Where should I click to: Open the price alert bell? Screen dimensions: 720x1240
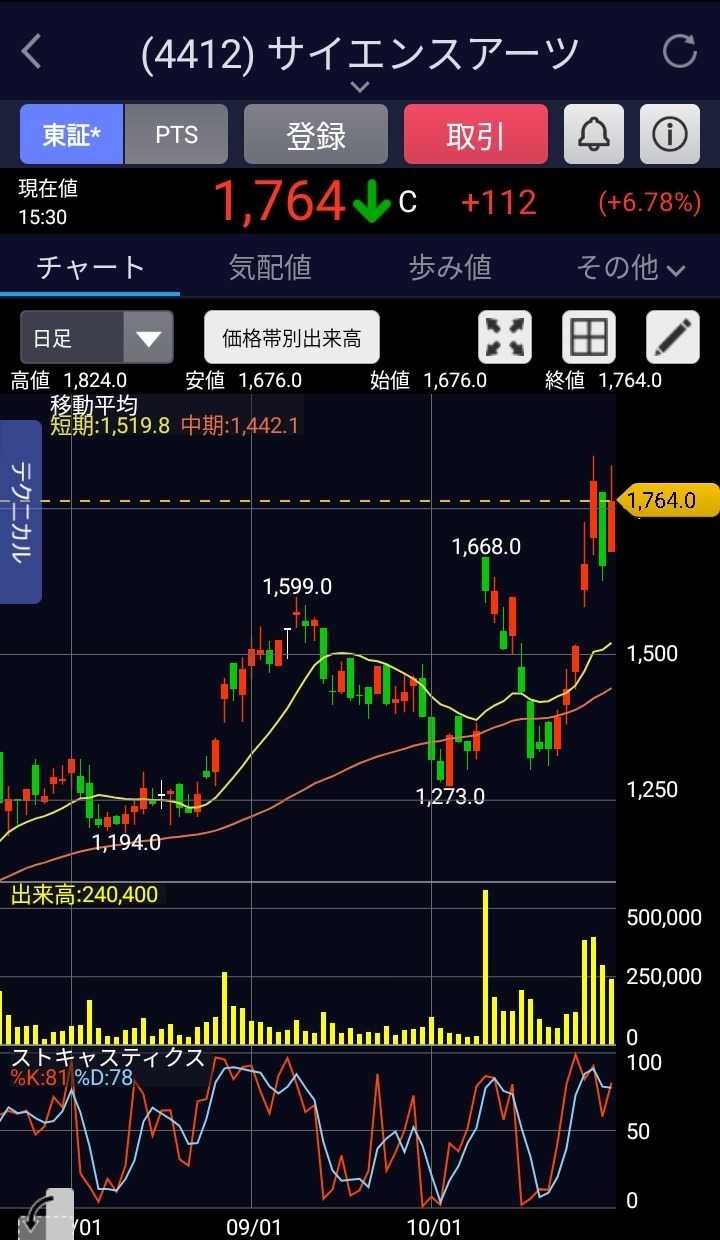pyautogui.click(x=594, y=135)
